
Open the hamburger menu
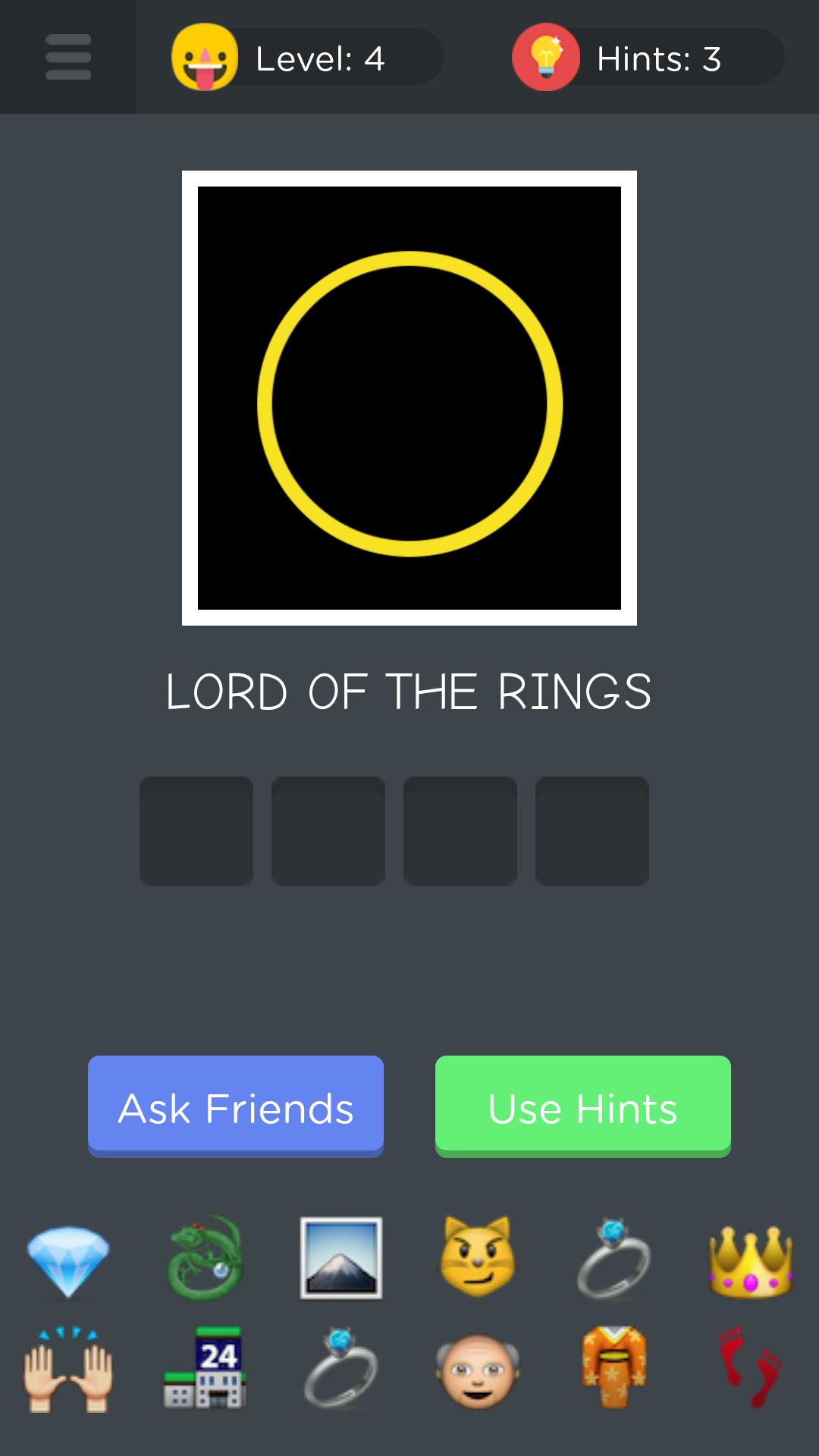click(x=68, y=57)
